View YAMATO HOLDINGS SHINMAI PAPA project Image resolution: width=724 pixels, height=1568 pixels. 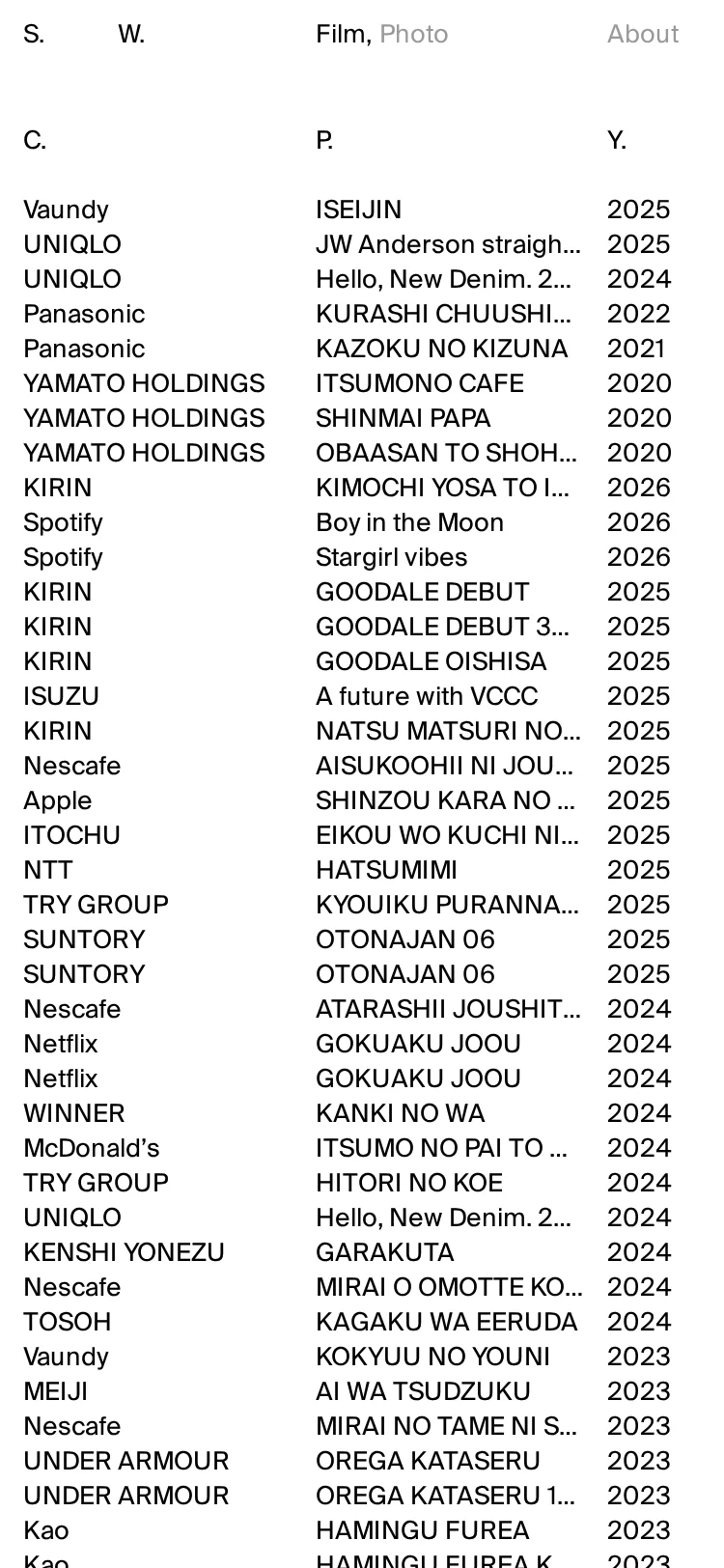tap(403, 419)
